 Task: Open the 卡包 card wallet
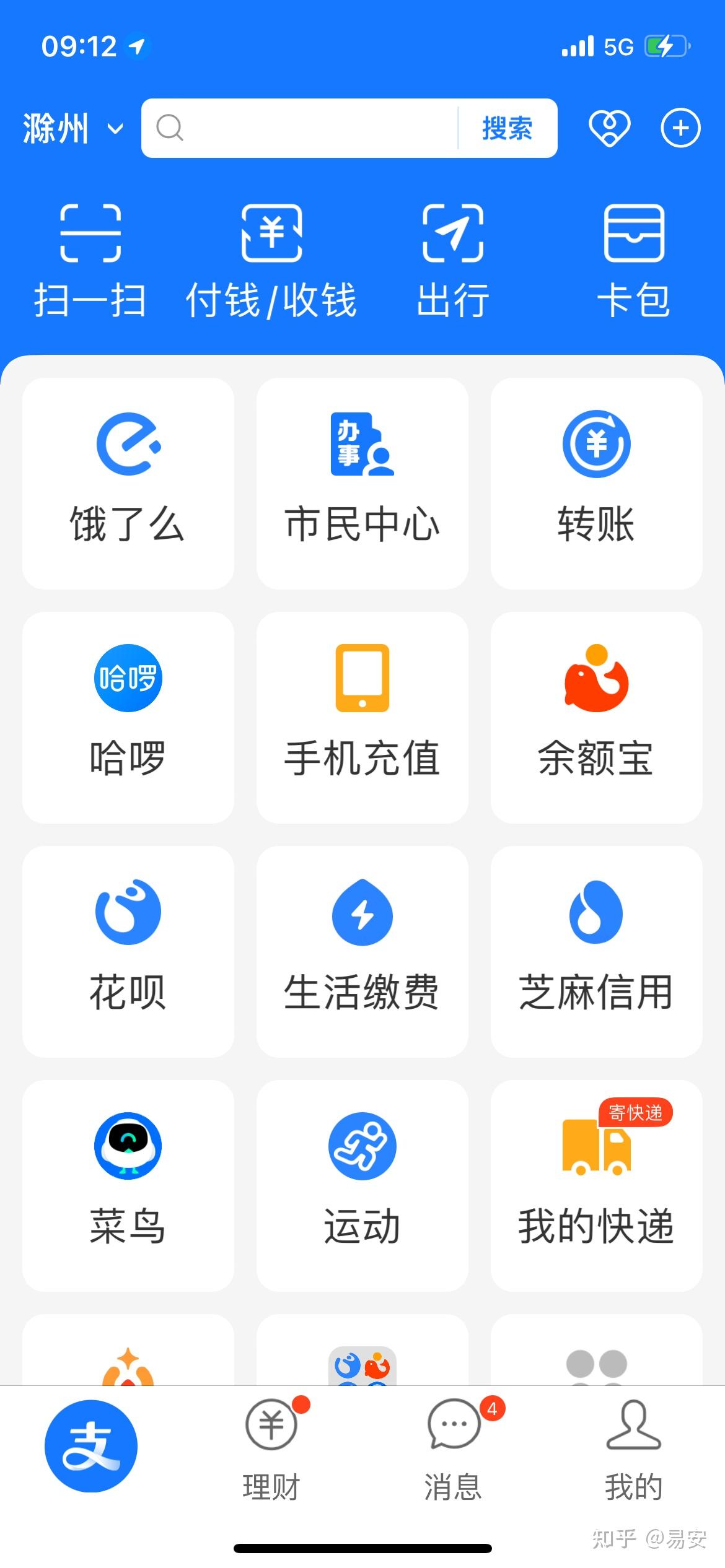(x=632, y=260)
